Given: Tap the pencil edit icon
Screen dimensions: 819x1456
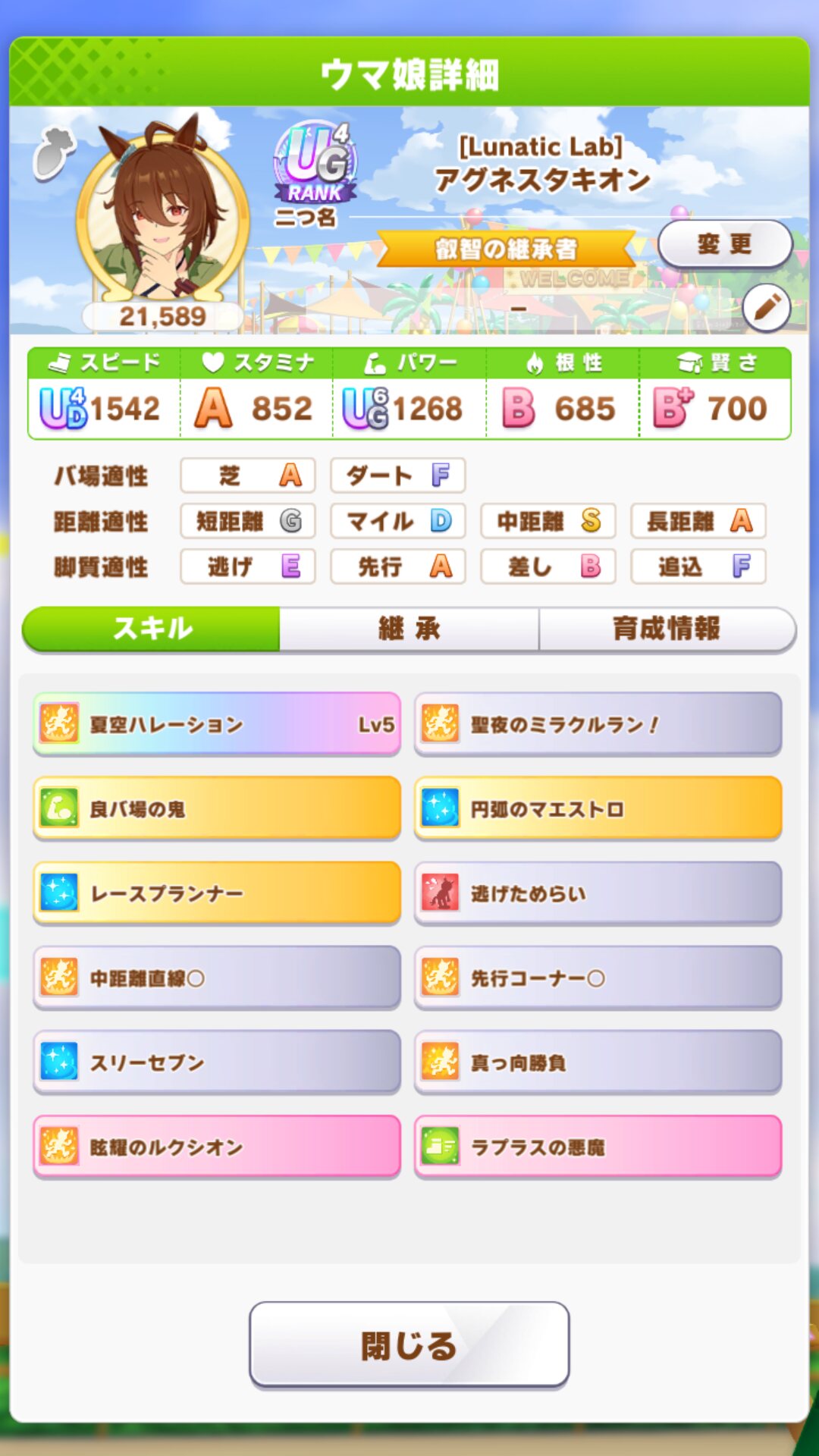Looking at the screenshot, I should pyautogui.click(x=766, y=308).
